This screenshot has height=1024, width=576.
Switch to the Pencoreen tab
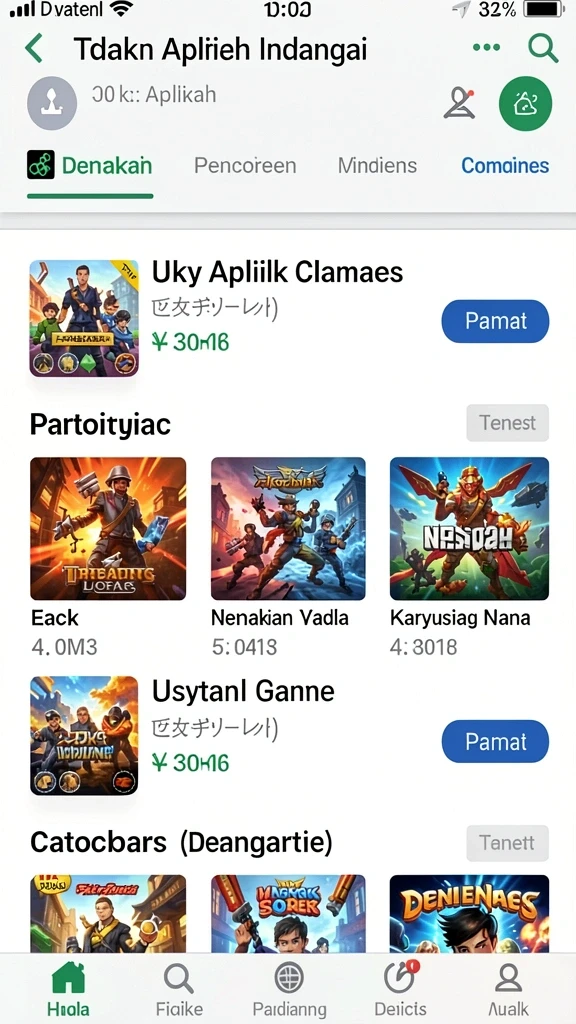click(x=245, y=165)
